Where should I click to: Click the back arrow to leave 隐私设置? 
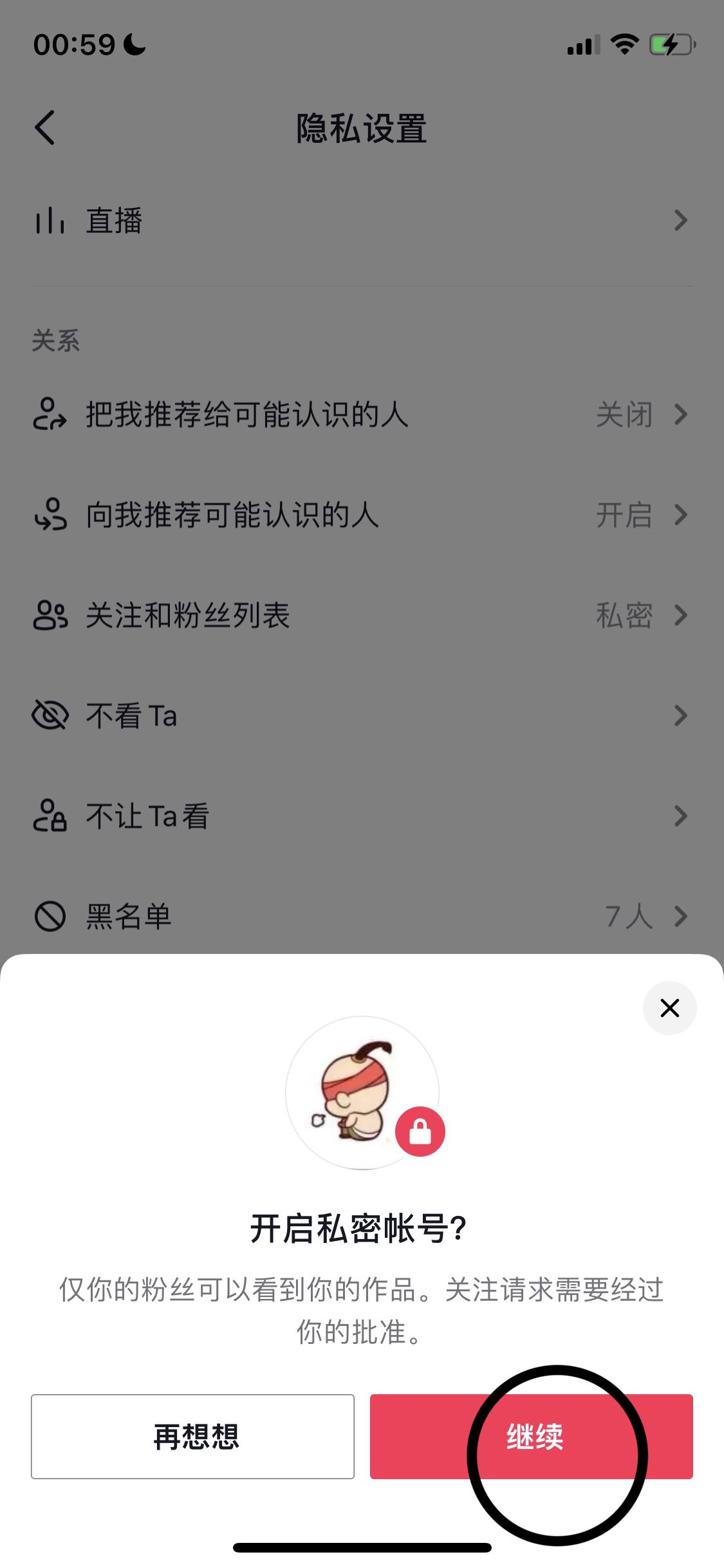[45, 127]
